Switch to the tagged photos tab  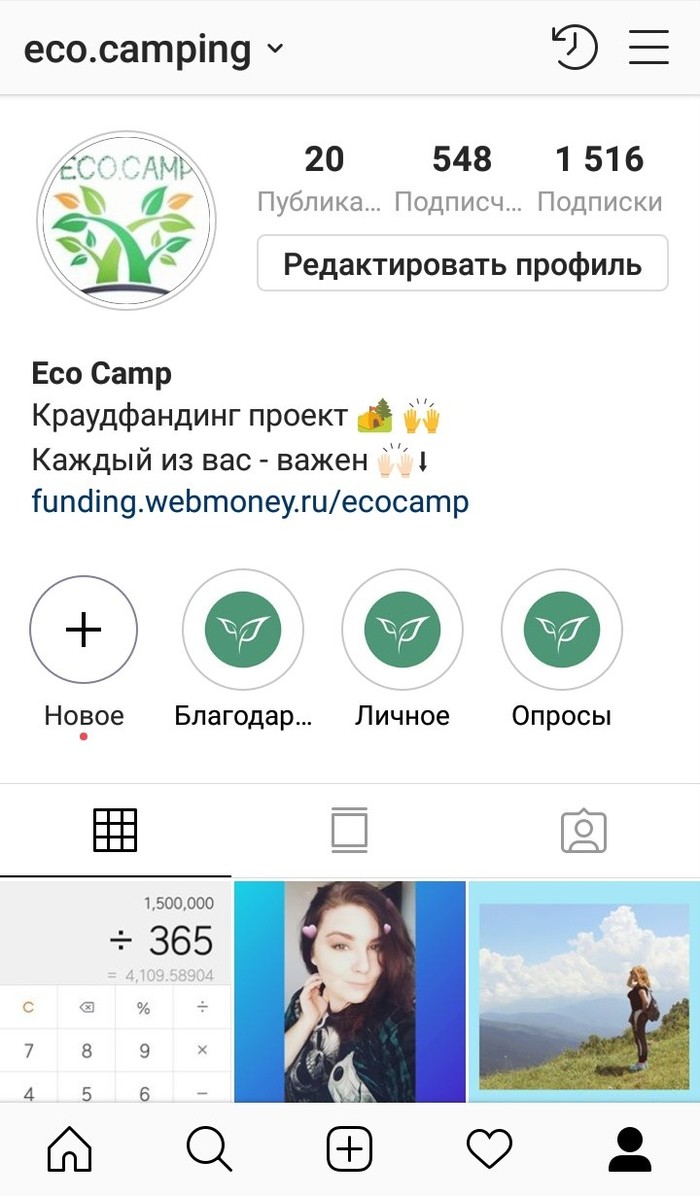[x=584, y=830]
